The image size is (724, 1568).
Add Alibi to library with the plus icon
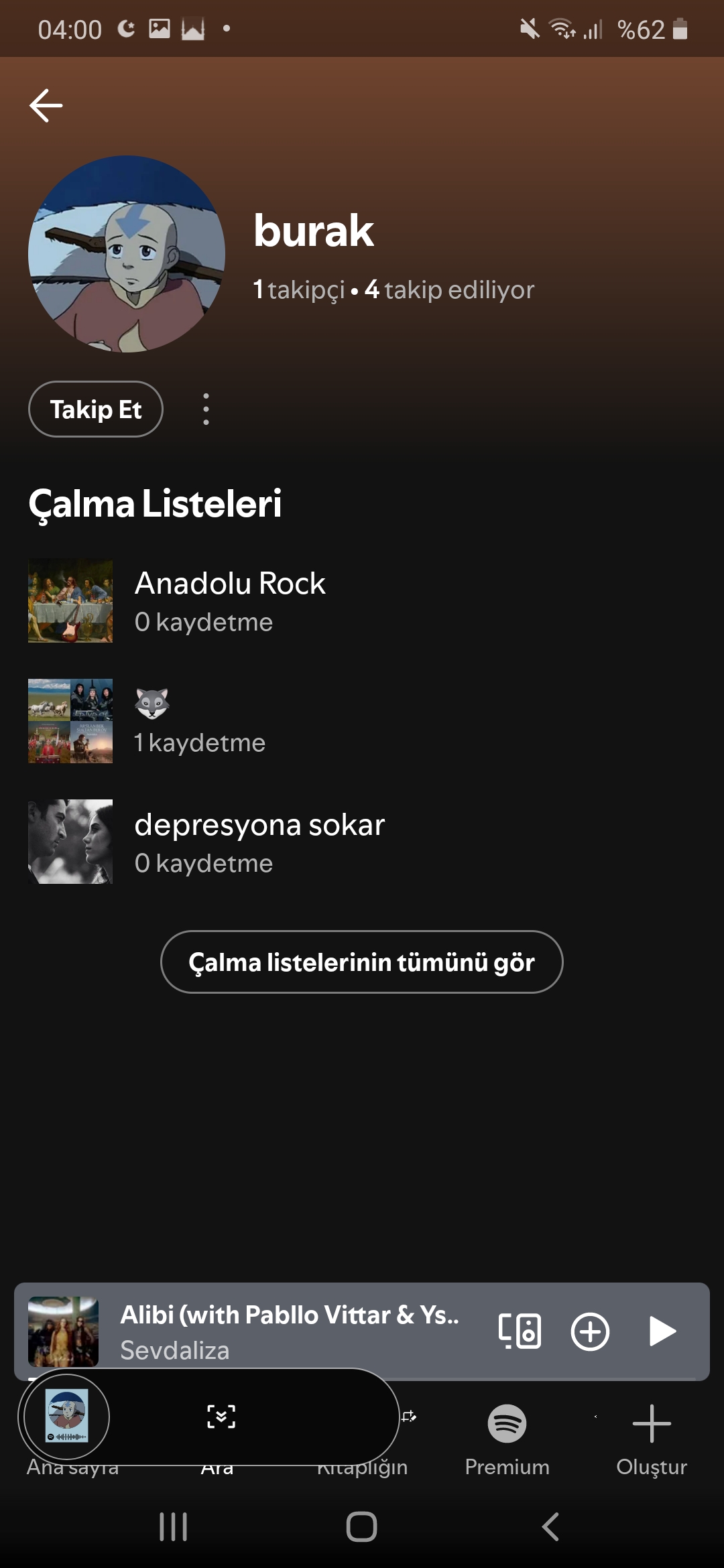tap(590, 1331)
